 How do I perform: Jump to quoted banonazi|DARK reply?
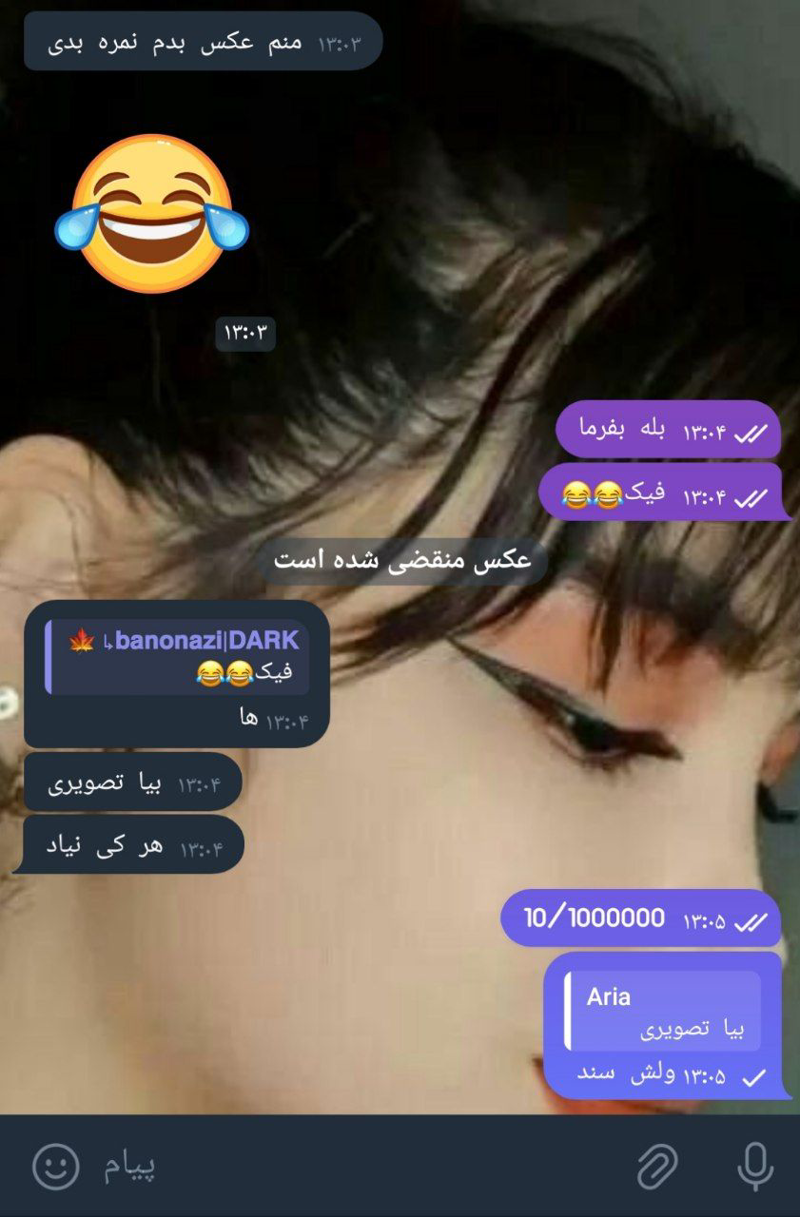point(177,656)
